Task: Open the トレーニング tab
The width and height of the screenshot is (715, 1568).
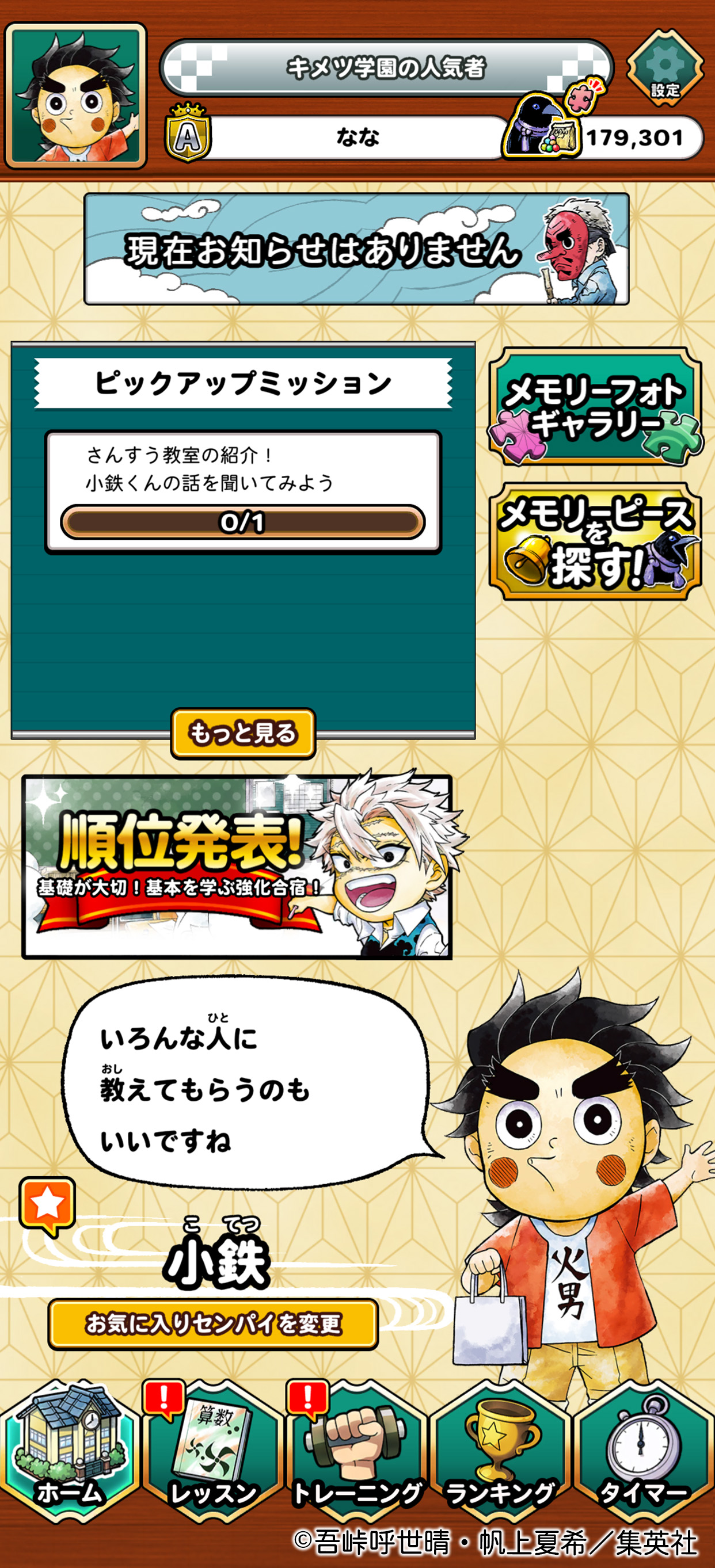Action: point(357,1453)
